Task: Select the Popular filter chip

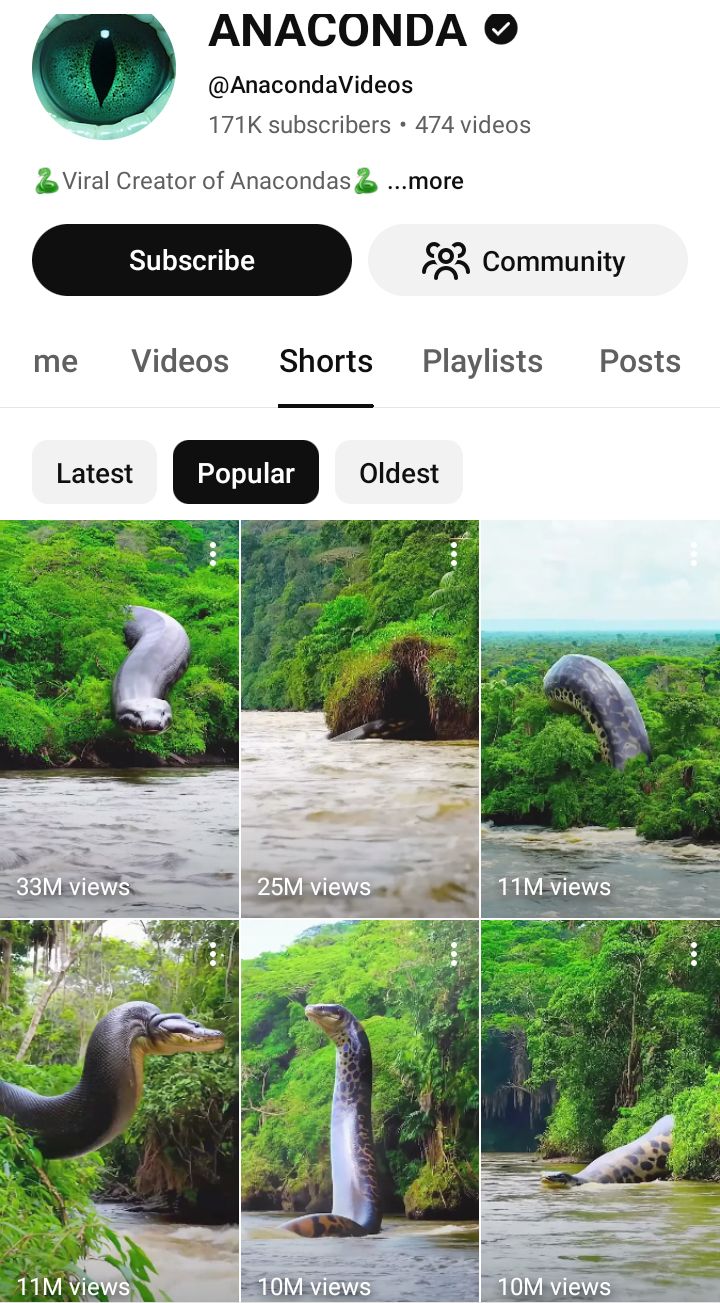Action: click(246, 472)
